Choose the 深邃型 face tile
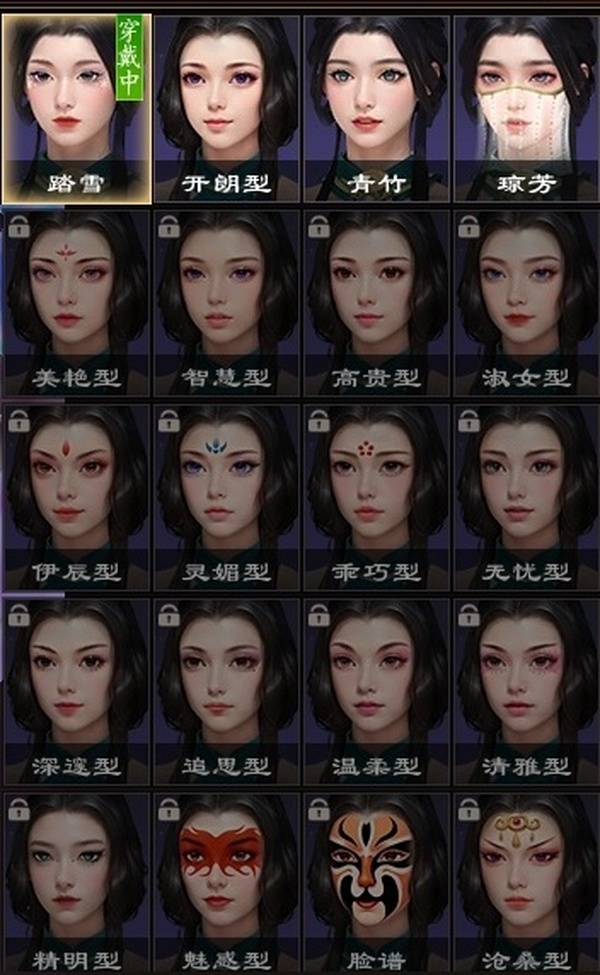This screenshot has height=975, width=600. [76, 692]
